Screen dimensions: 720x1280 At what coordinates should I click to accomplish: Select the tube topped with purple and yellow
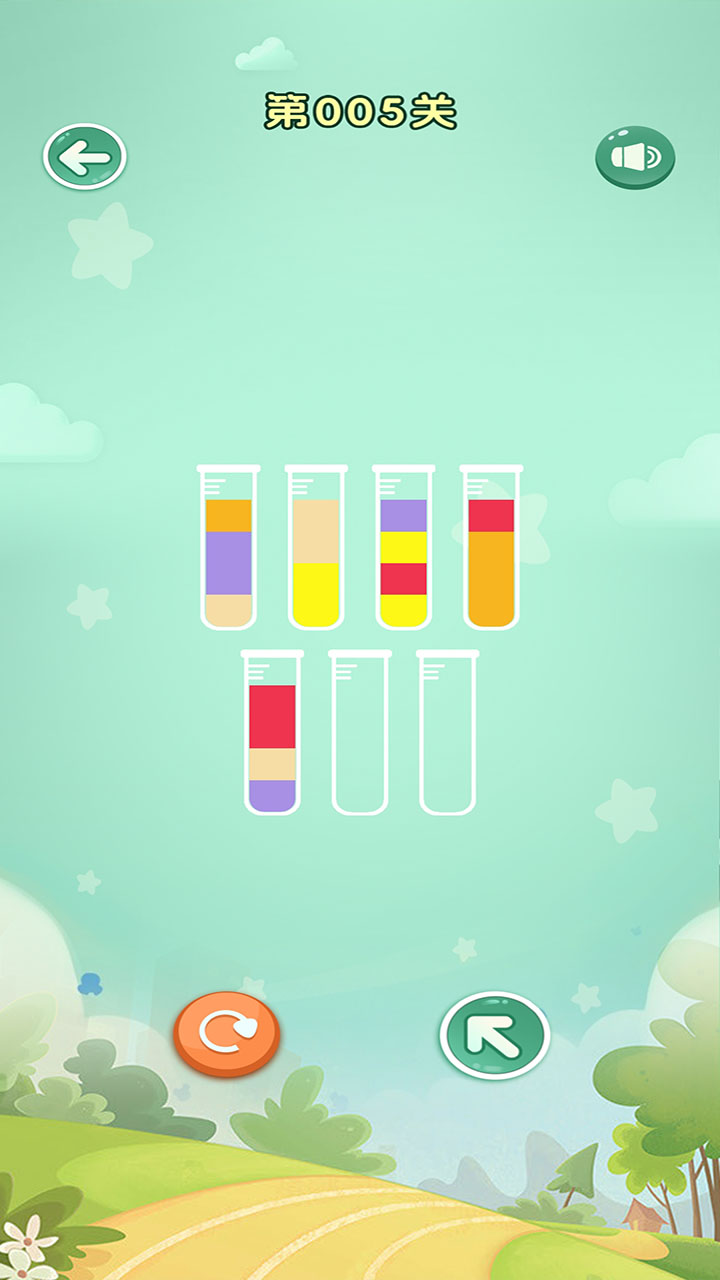coord(403,548)
